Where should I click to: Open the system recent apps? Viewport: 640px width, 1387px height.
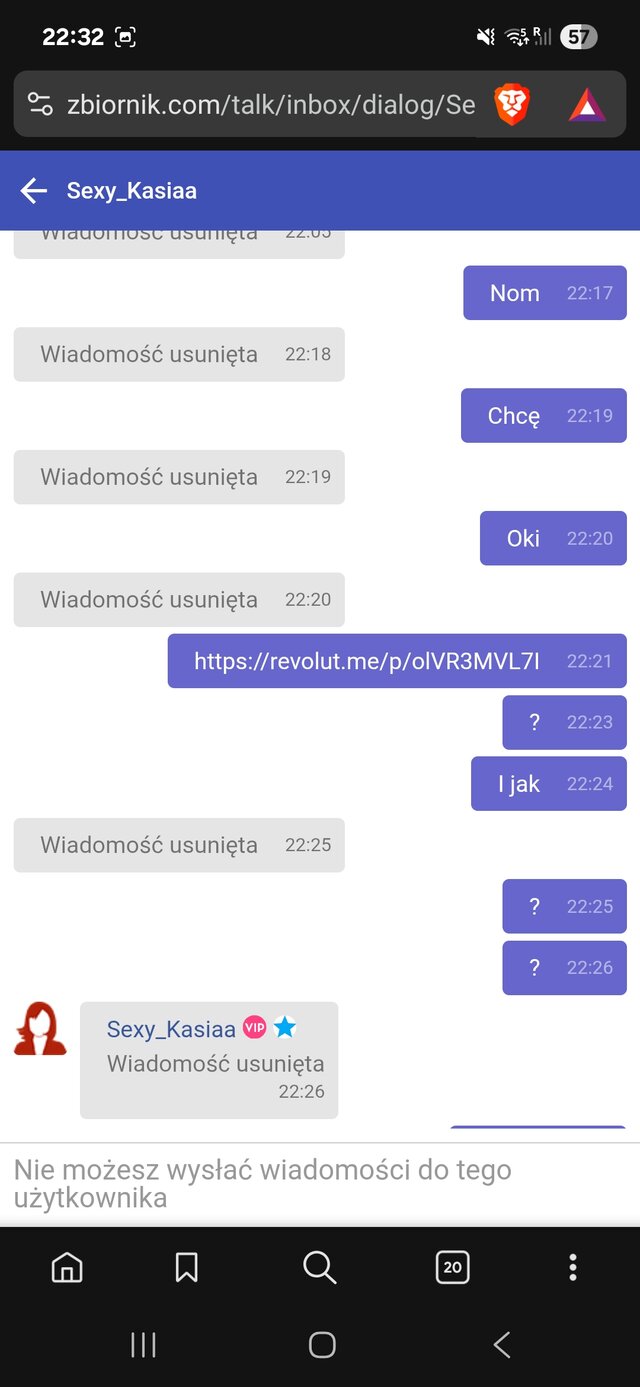tap(143, 1345)
